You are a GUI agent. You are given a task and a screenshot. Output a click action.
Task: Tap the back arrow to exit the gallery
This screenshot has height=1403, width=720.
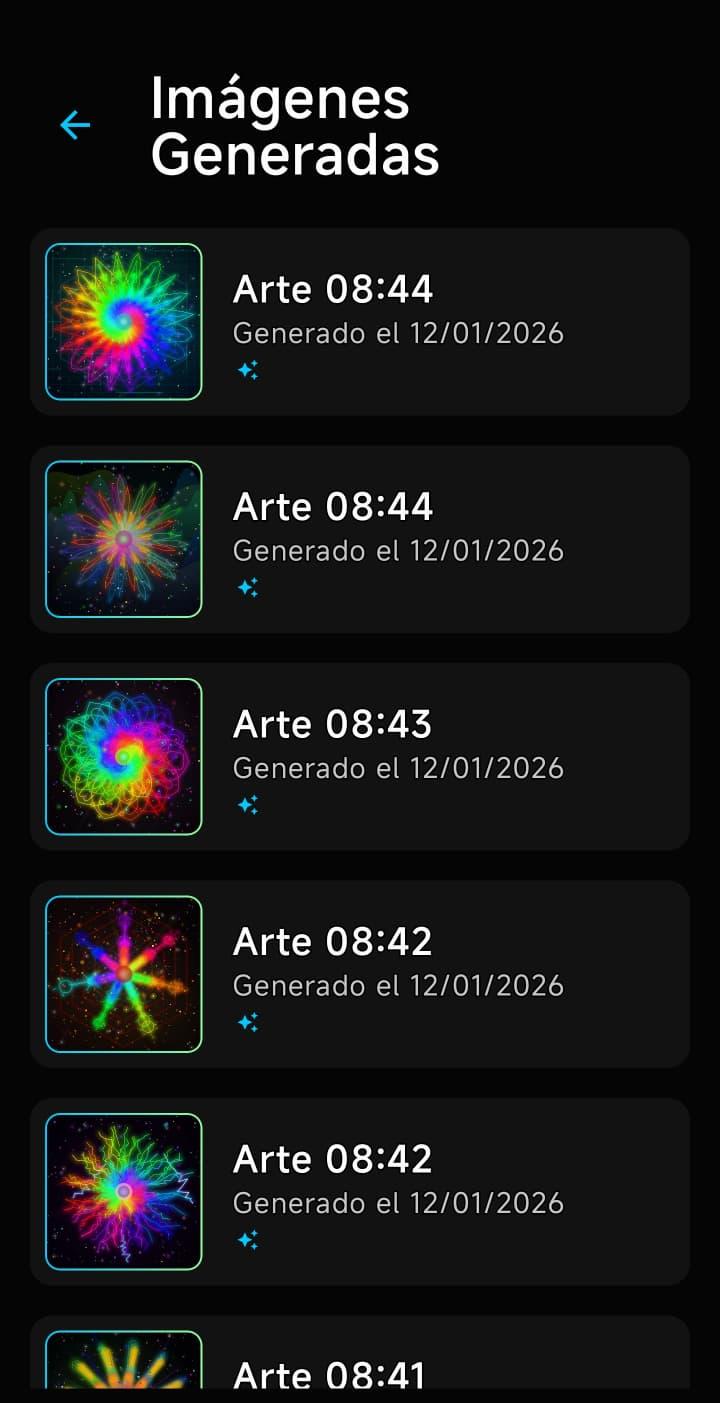(x=73, y=125)
